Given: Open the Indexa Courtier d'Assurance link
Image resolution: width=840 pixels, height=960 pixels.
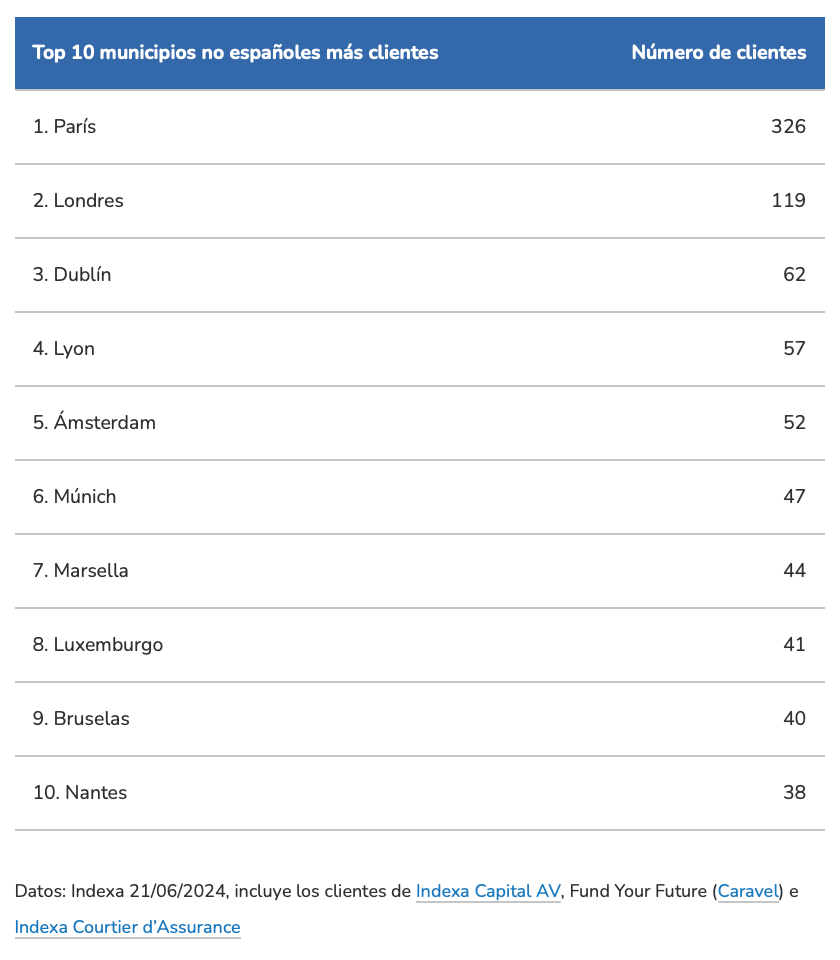Looking at the screenshot, I should (x=127, y=927).
